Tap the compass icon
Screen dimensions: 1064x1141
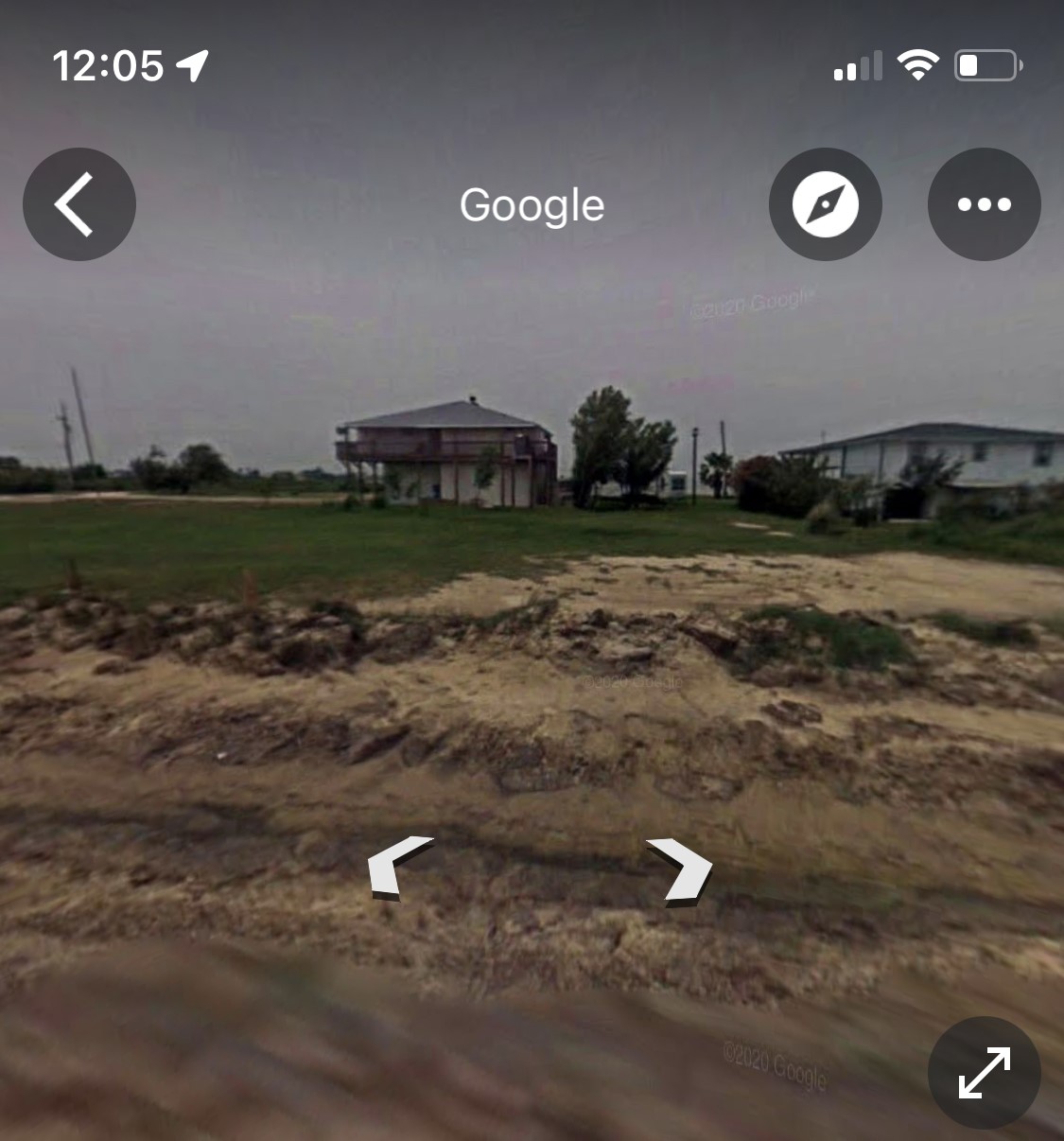pyautogui.click(x=825, y=204)
